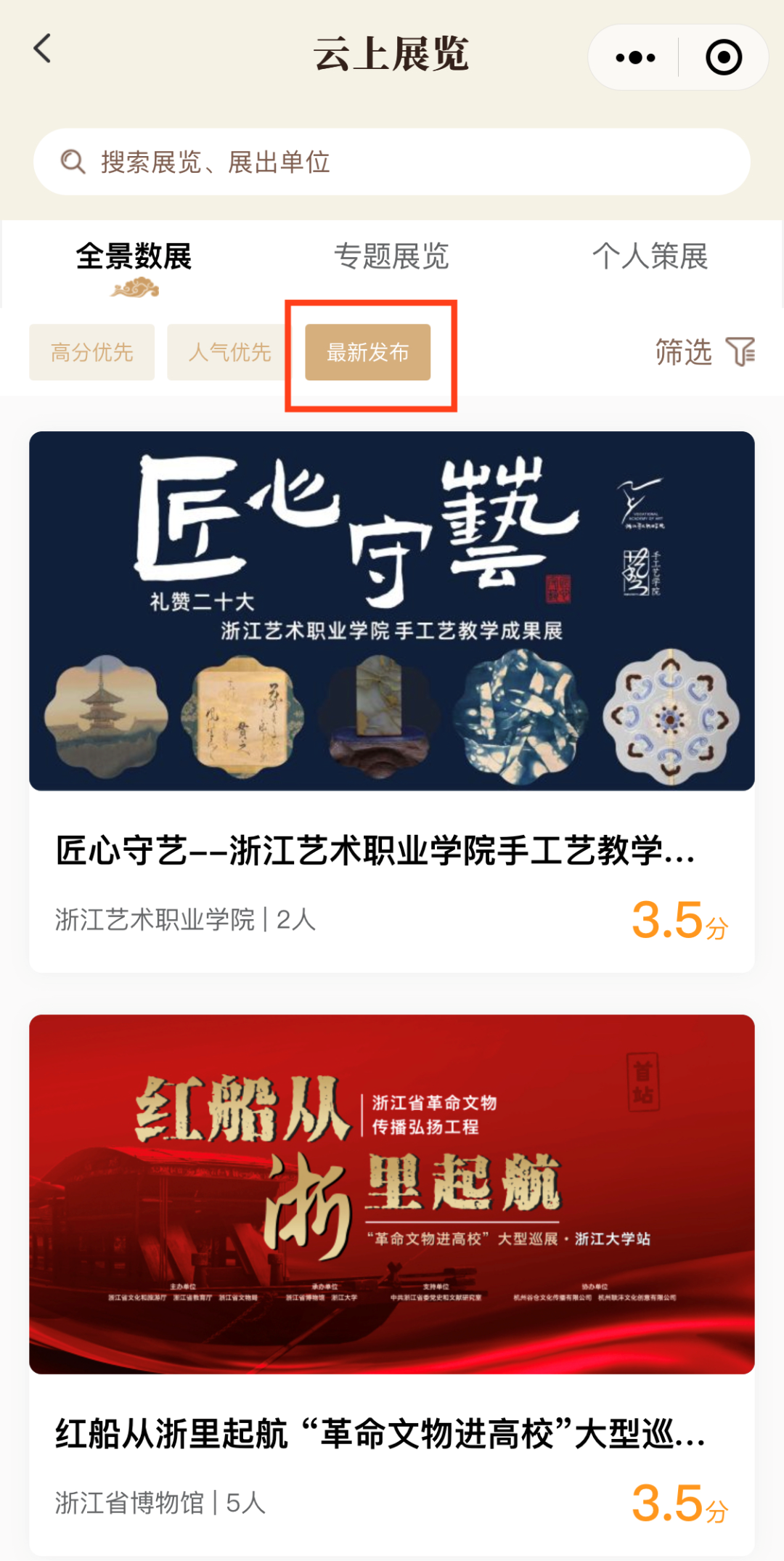Switch to the 个人策展 tab

650,257
